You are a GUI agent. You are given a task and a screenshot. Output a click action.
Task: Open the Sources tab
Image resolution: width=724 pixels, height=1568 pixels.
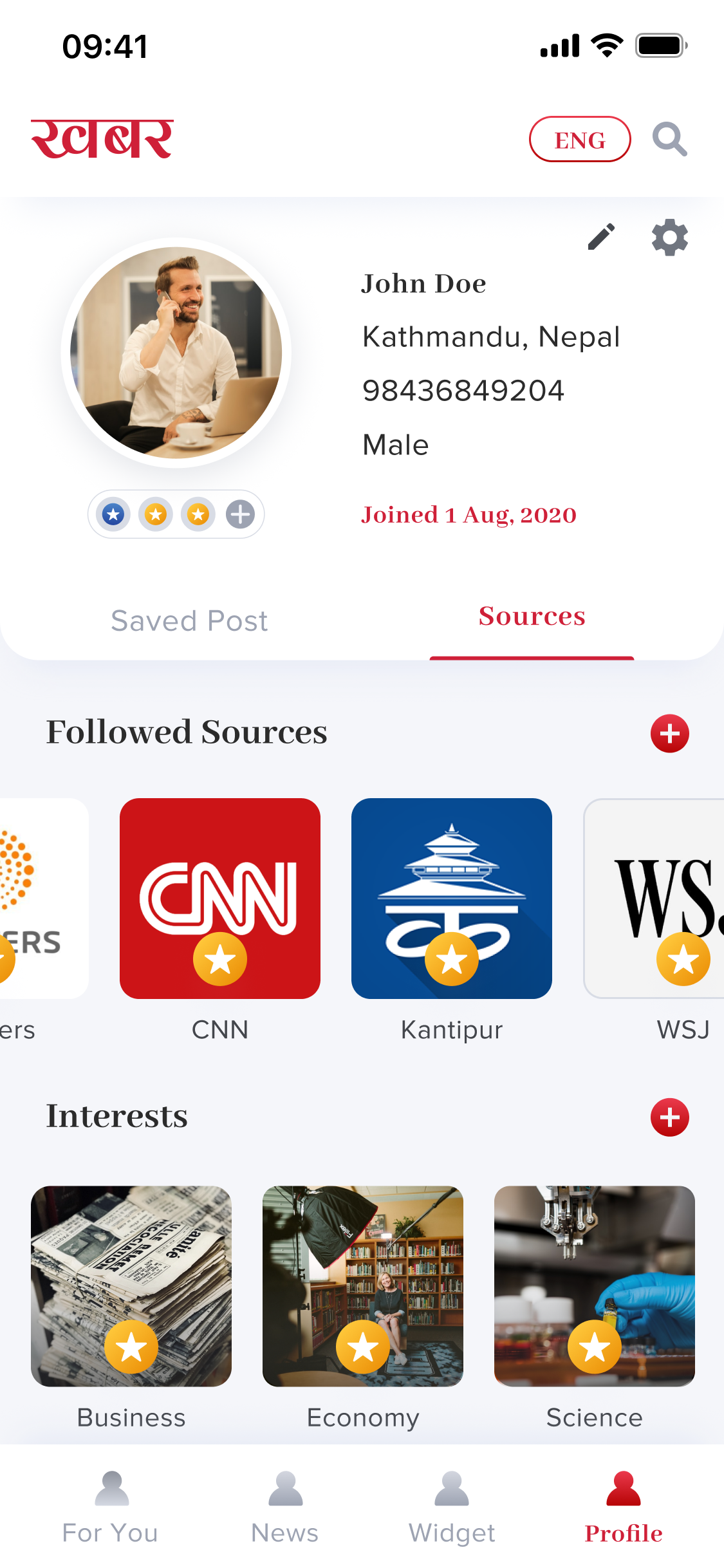coord(532,617)
